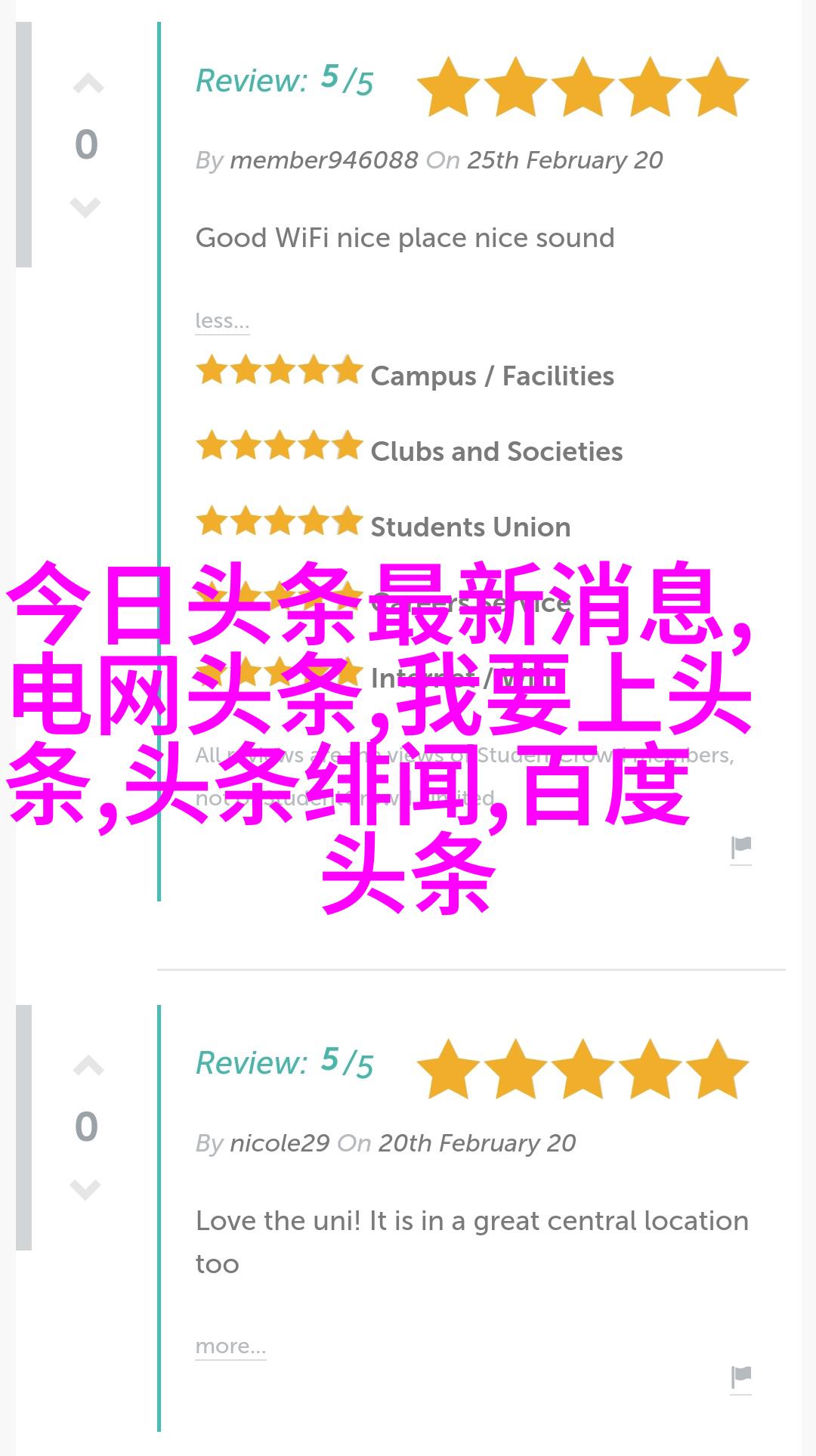Flag the review by nicole29
Screen dimensions: 816x1456
coord(740,1377)
